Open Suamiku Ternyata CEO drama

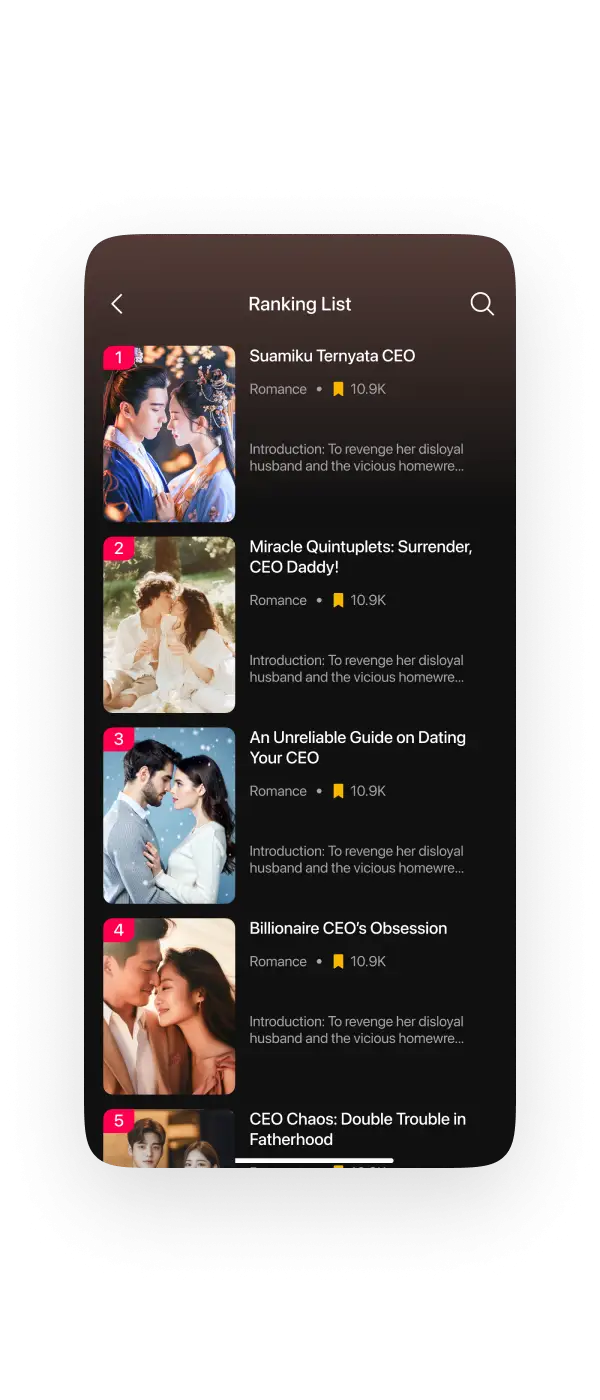(x=331, y=356)
